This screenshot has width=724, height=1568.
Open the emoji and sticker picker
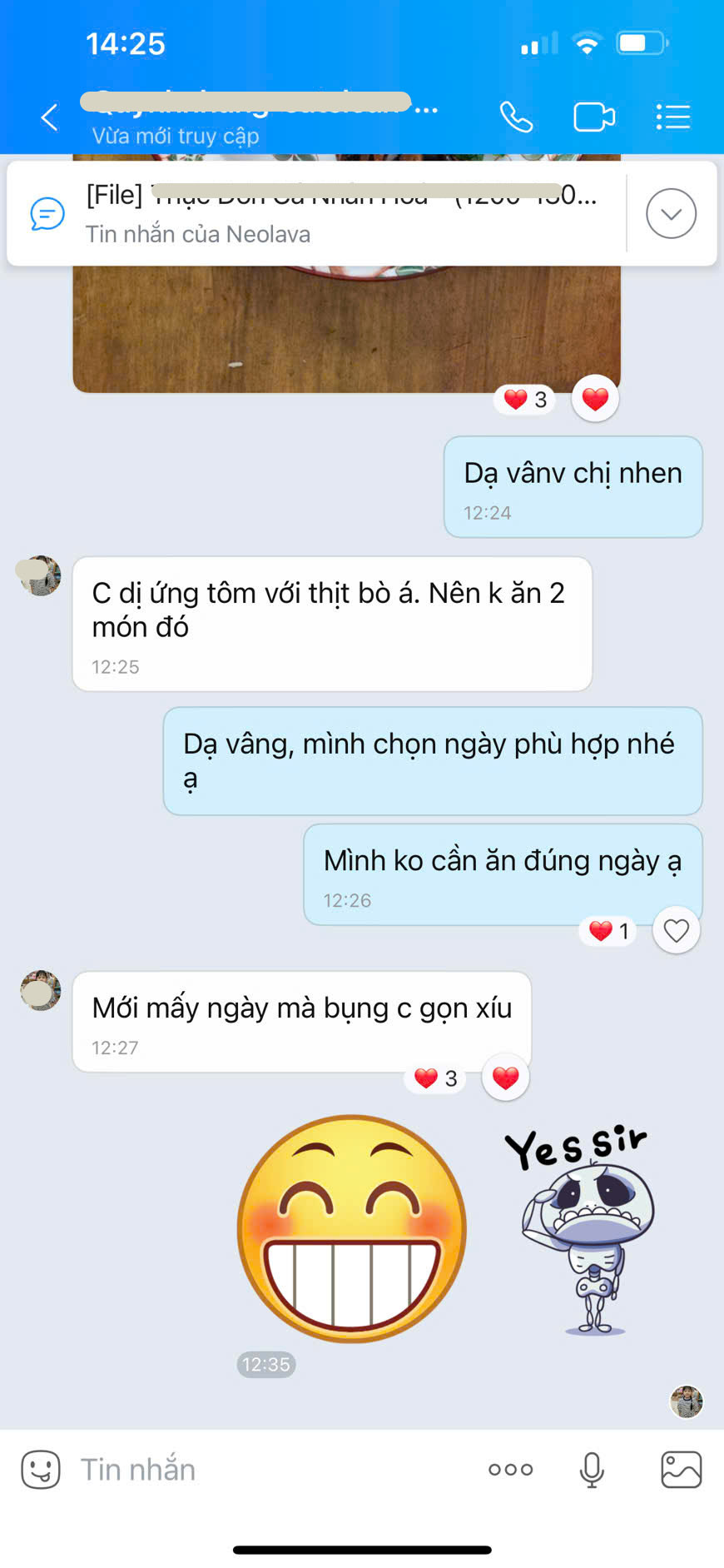click(x=39, y=1469)
